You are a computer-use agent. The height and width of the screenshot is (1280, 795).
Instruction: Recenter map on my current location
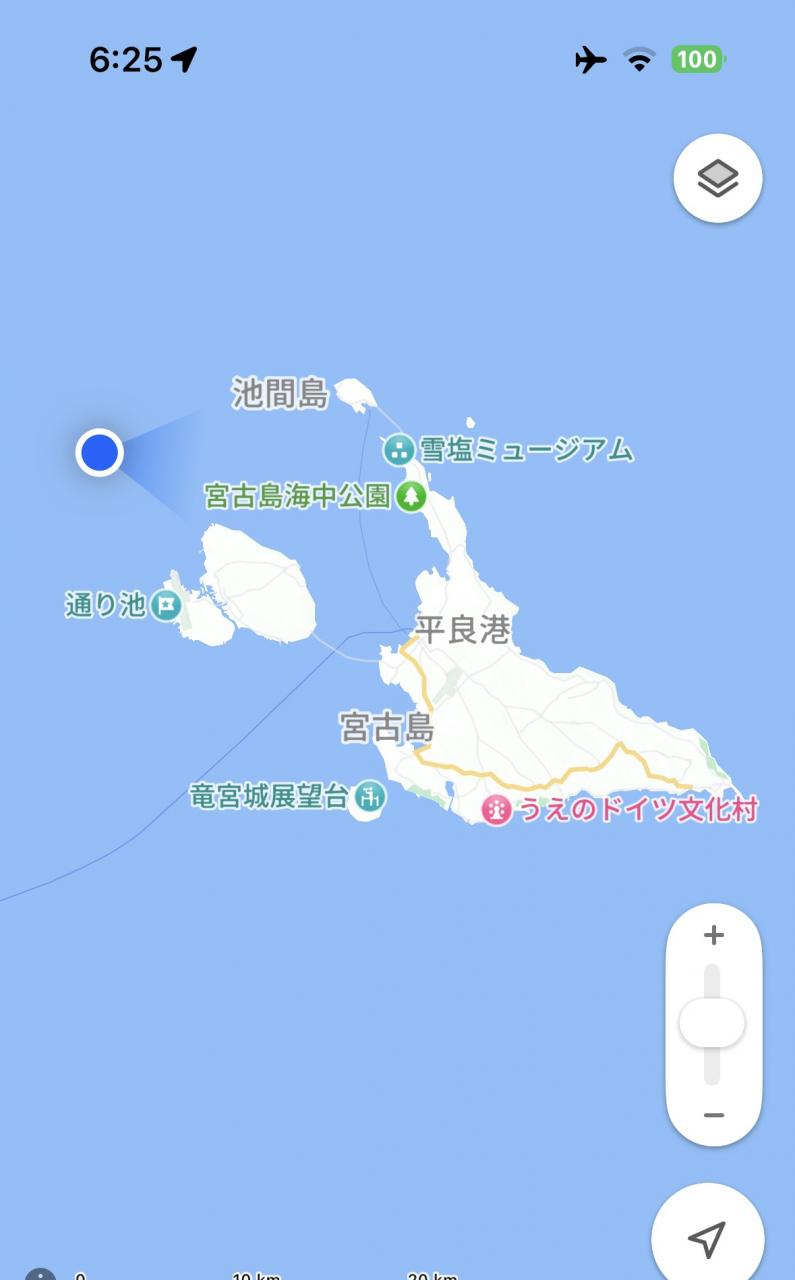pyautogui.click(x=708, y=1239)
